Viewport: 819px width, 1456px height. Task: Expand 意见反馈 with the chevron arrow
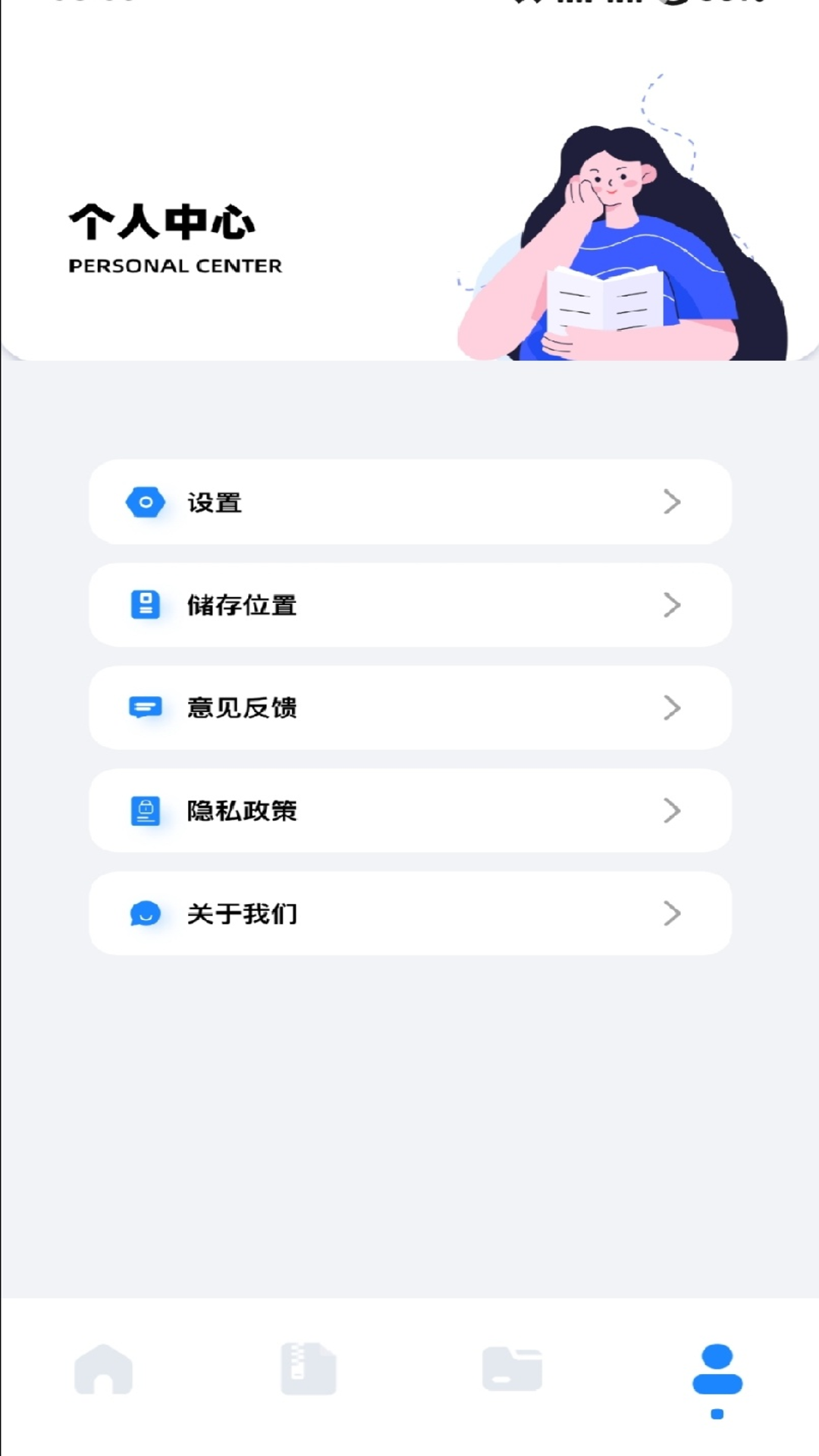[x=672, y=708]
